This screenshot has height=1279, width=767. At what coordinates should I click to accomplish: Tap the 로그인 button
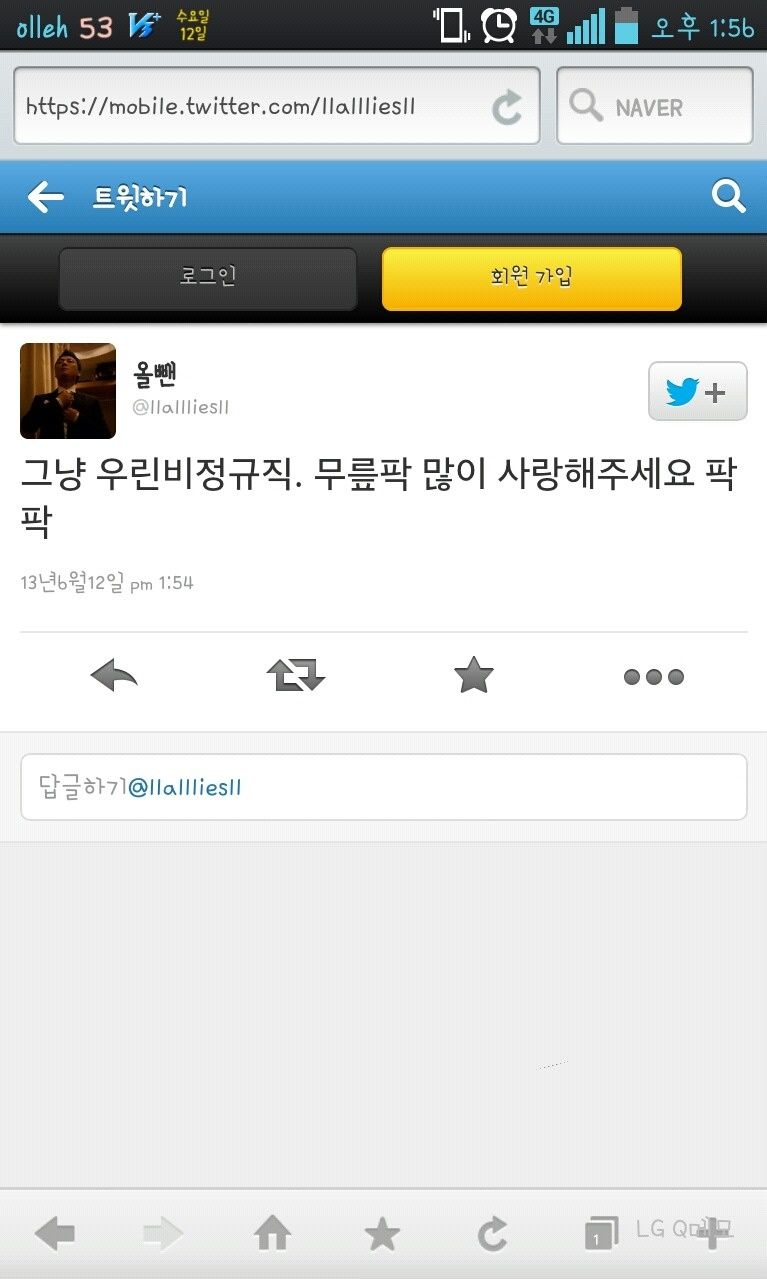pos(208,278)
